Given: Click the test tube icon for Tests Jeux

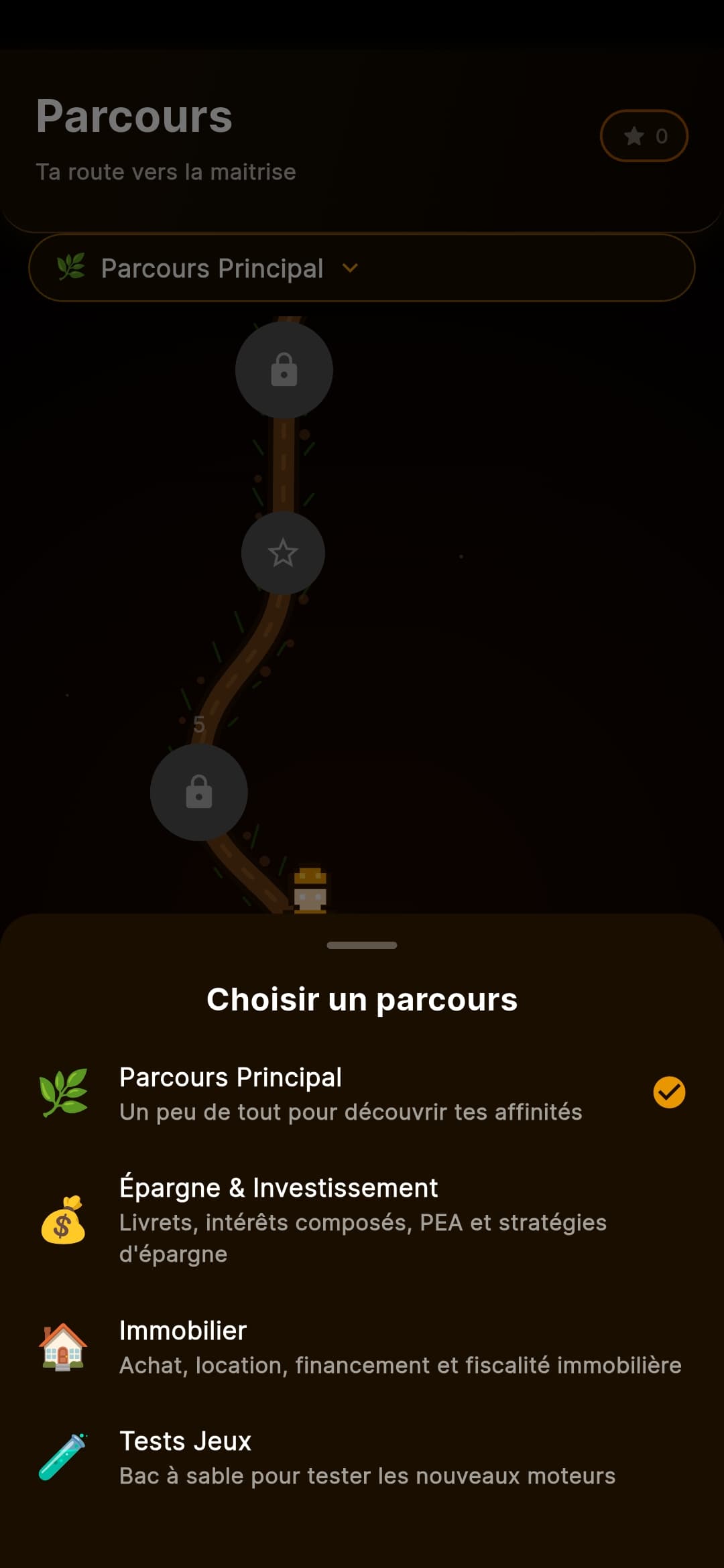Looking at the screenshot, I should click(64, 1458).
